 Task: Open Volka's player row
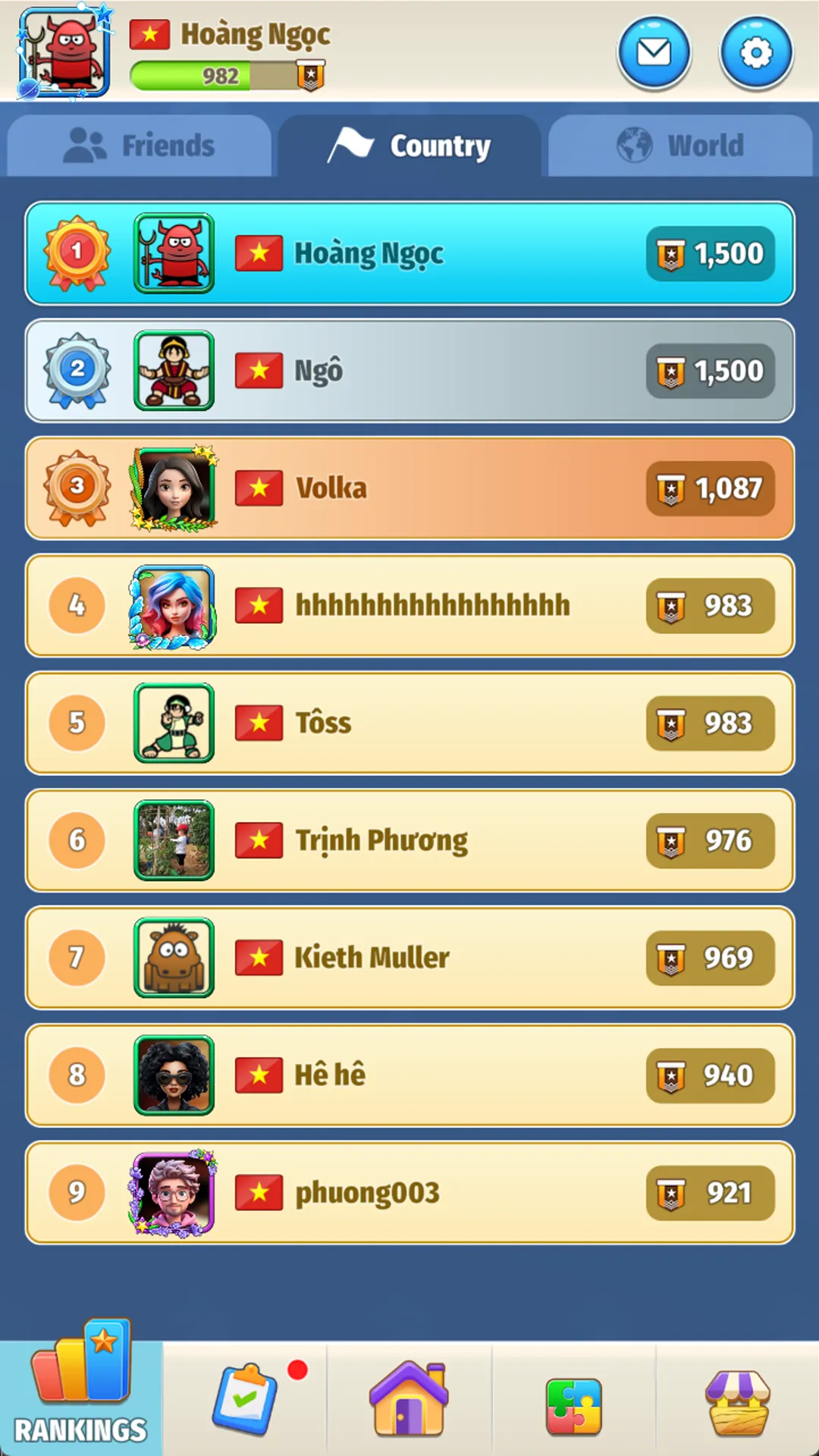tap(409, 488)
